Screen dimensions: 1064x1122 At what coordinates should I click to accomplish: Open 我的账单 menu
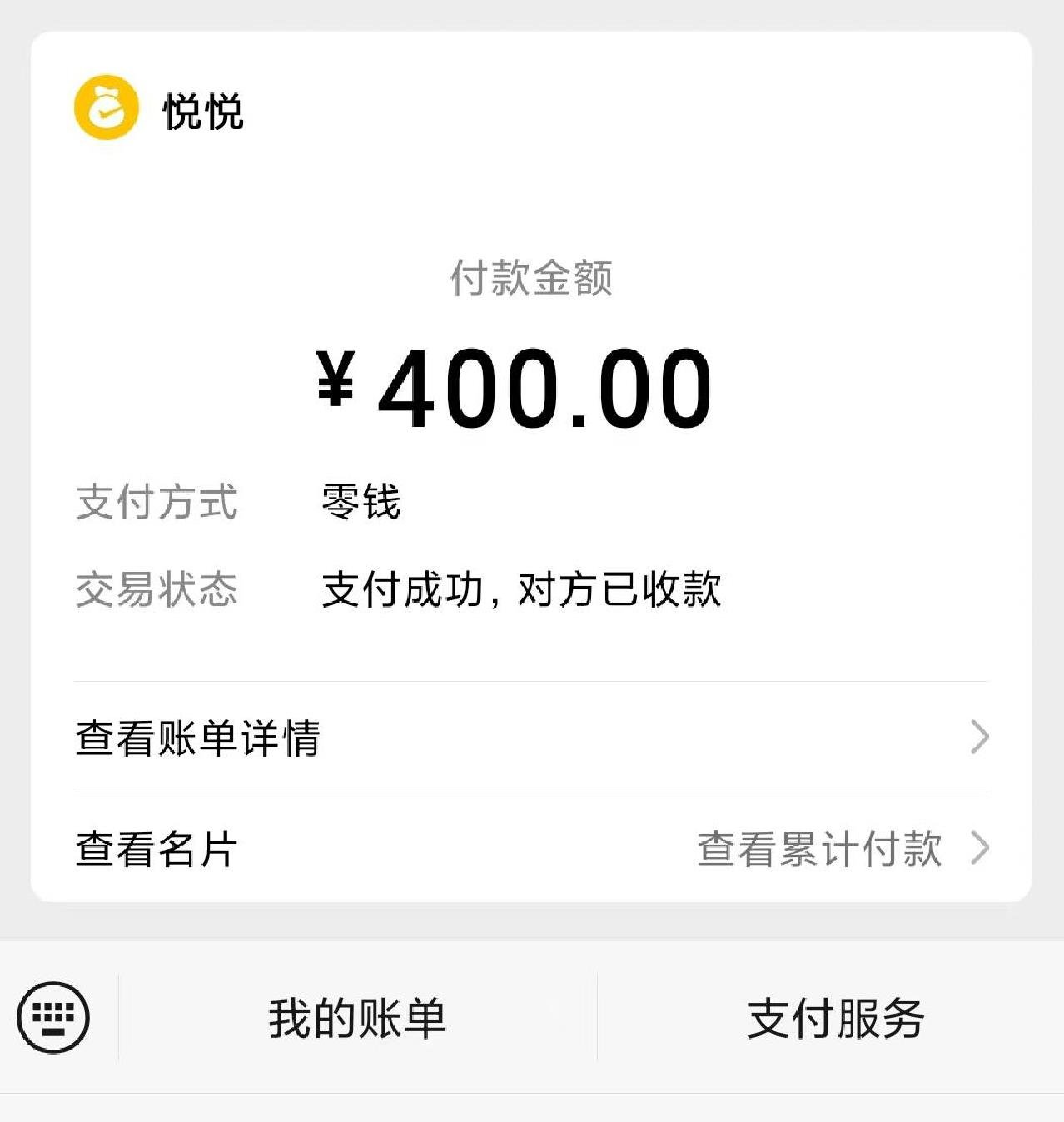[x=357, y=1018]
